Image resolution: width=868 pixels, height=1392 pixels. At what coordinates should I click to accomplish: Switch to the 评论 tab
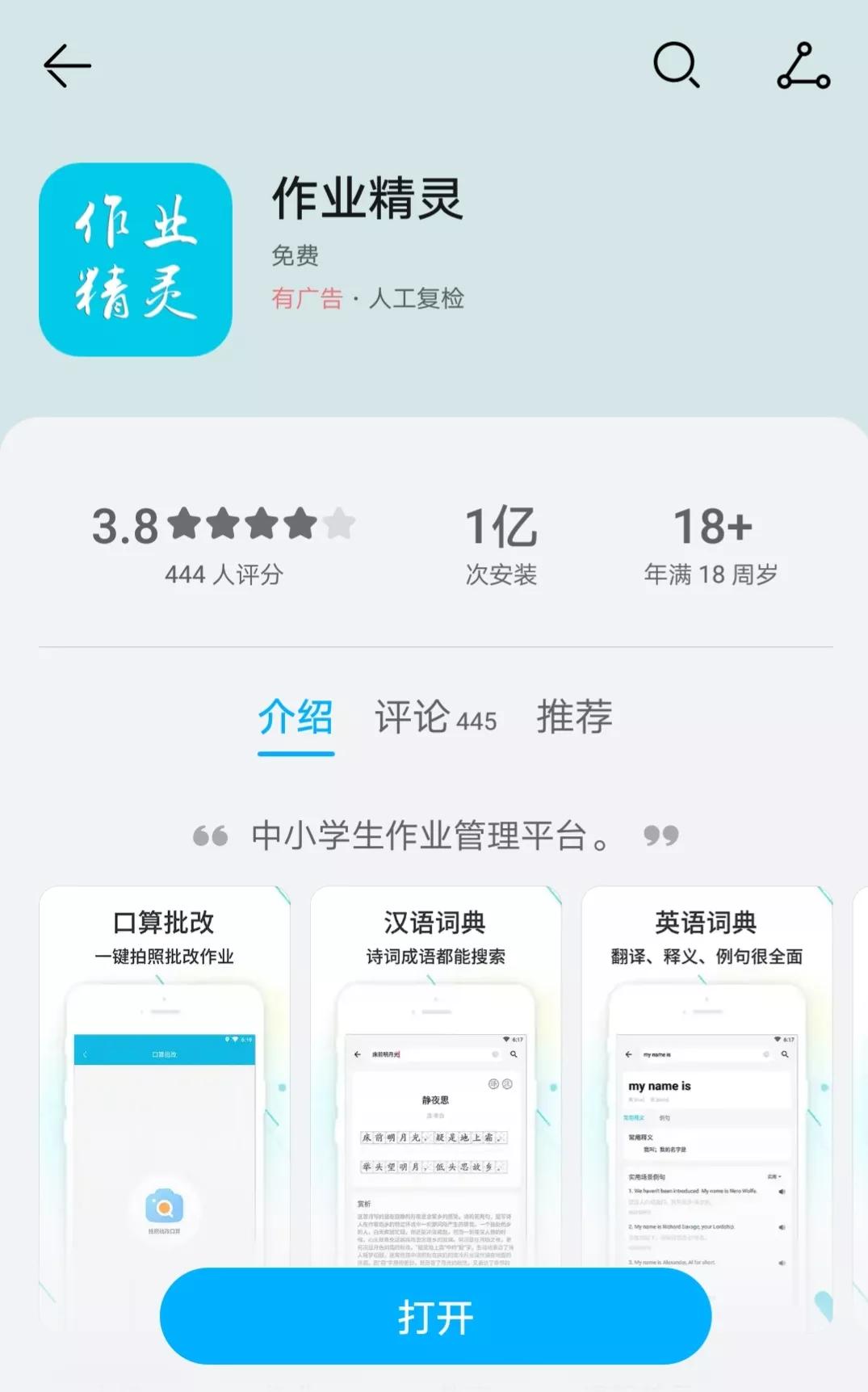click(x=435, y=717)
